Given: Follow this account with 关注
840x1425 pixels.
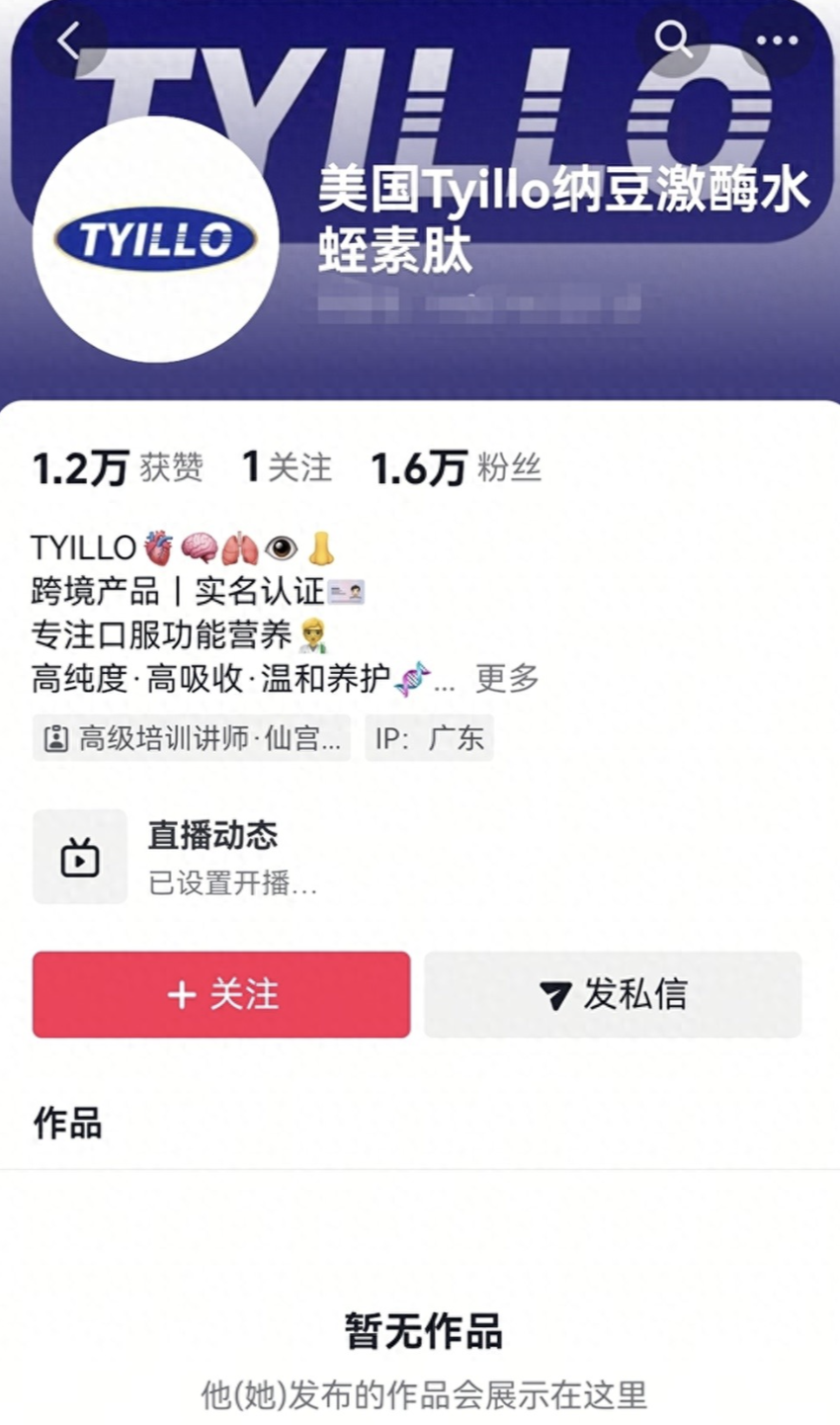Looking at the screenshot, I should click(221, 994).
